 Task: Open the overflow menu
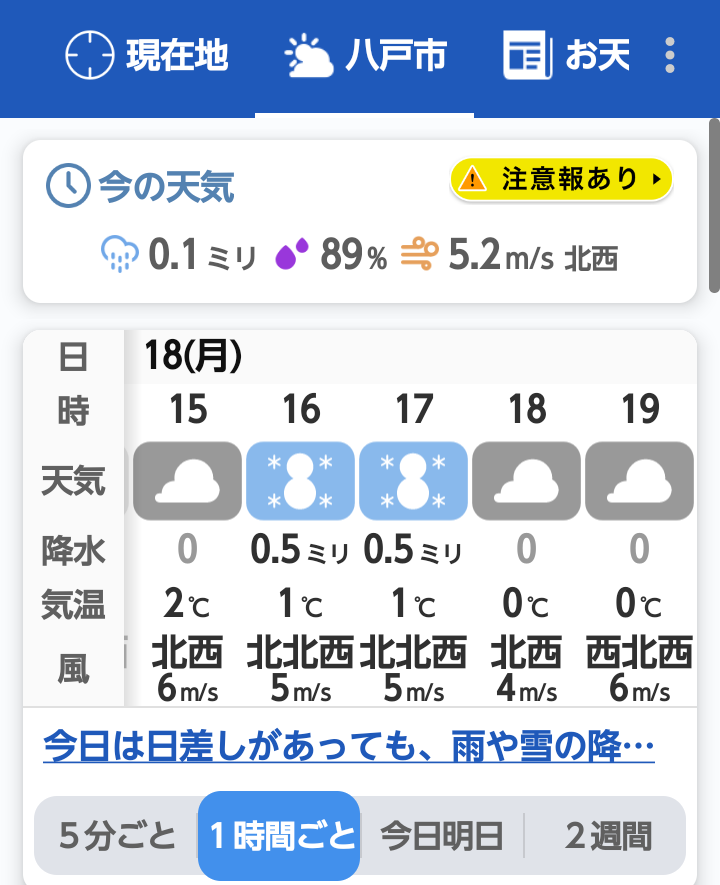(670, 56)
